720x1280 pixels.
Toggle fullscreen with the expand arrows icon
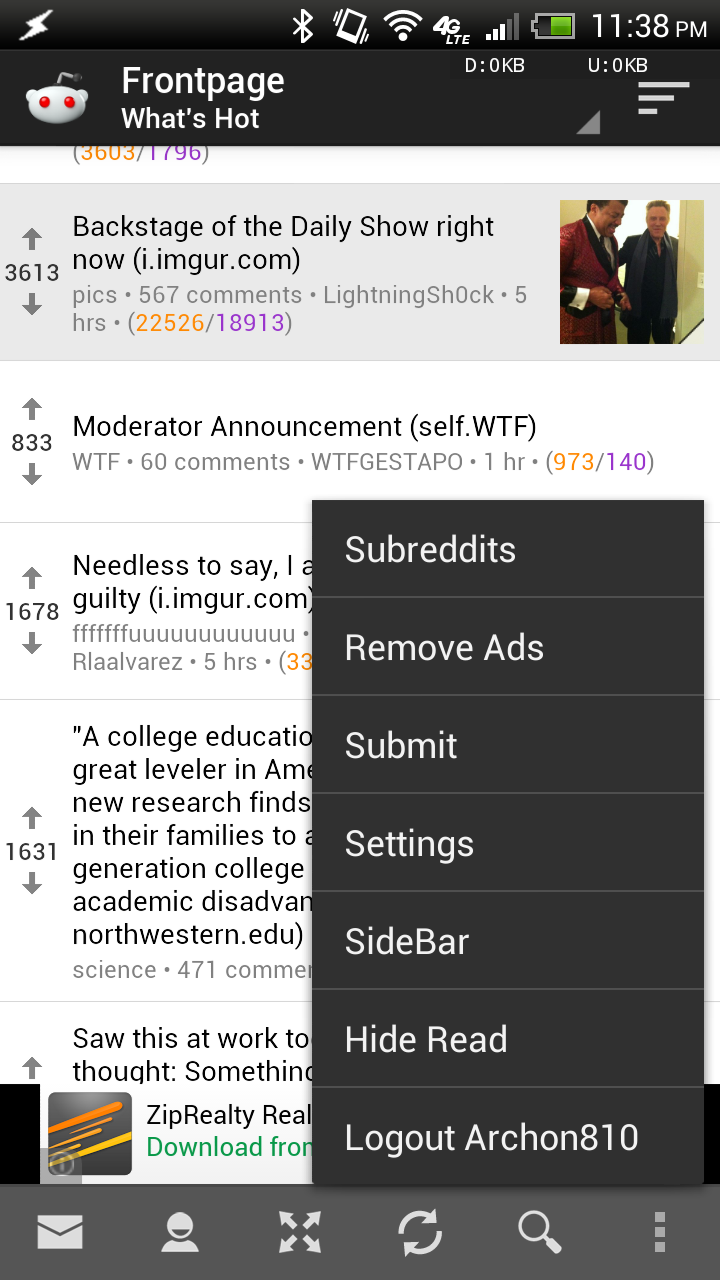[x=300, y=1232]
